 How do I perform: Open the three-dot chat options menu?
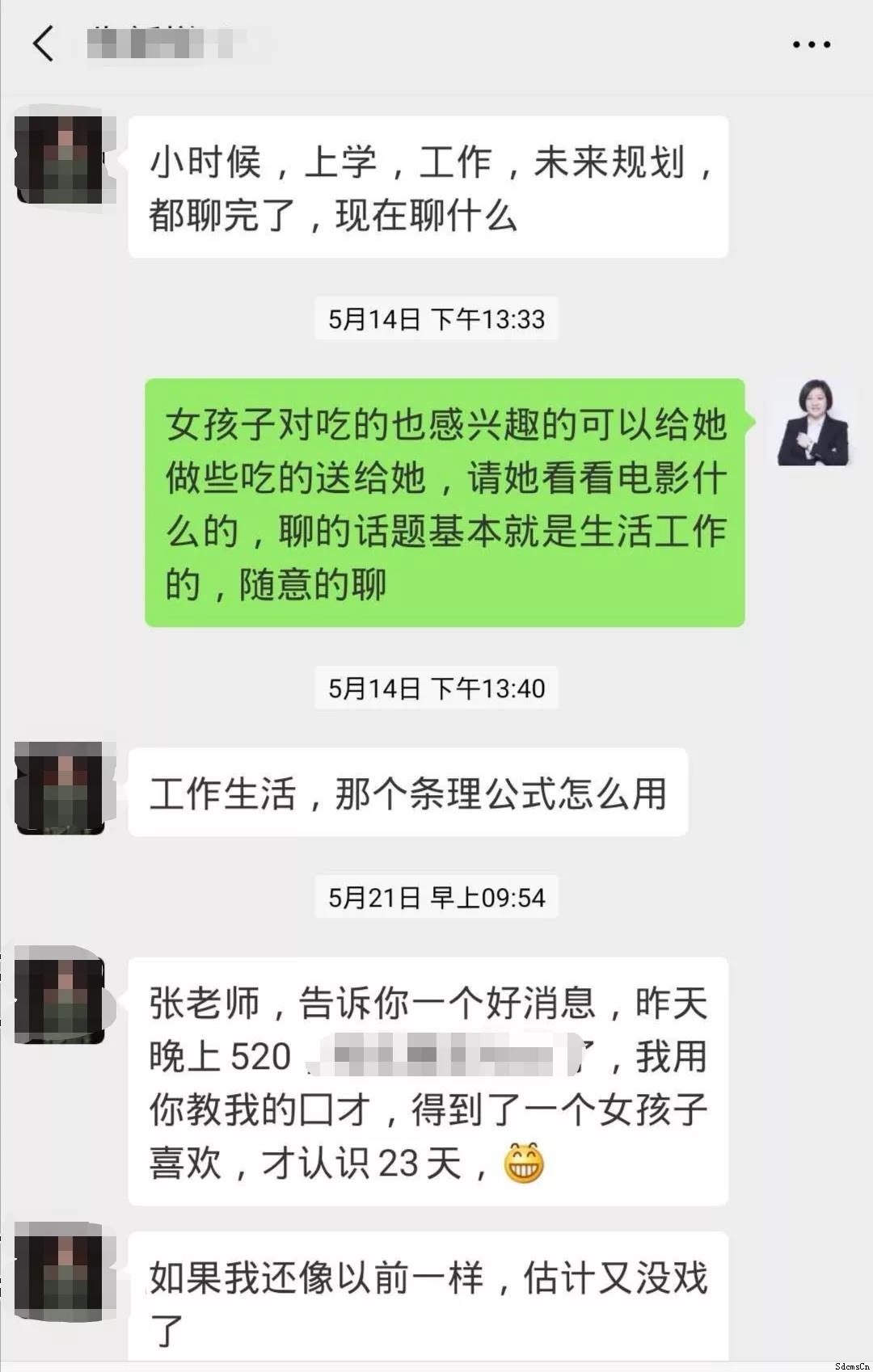pyautogui.click(x=811, y=44)
